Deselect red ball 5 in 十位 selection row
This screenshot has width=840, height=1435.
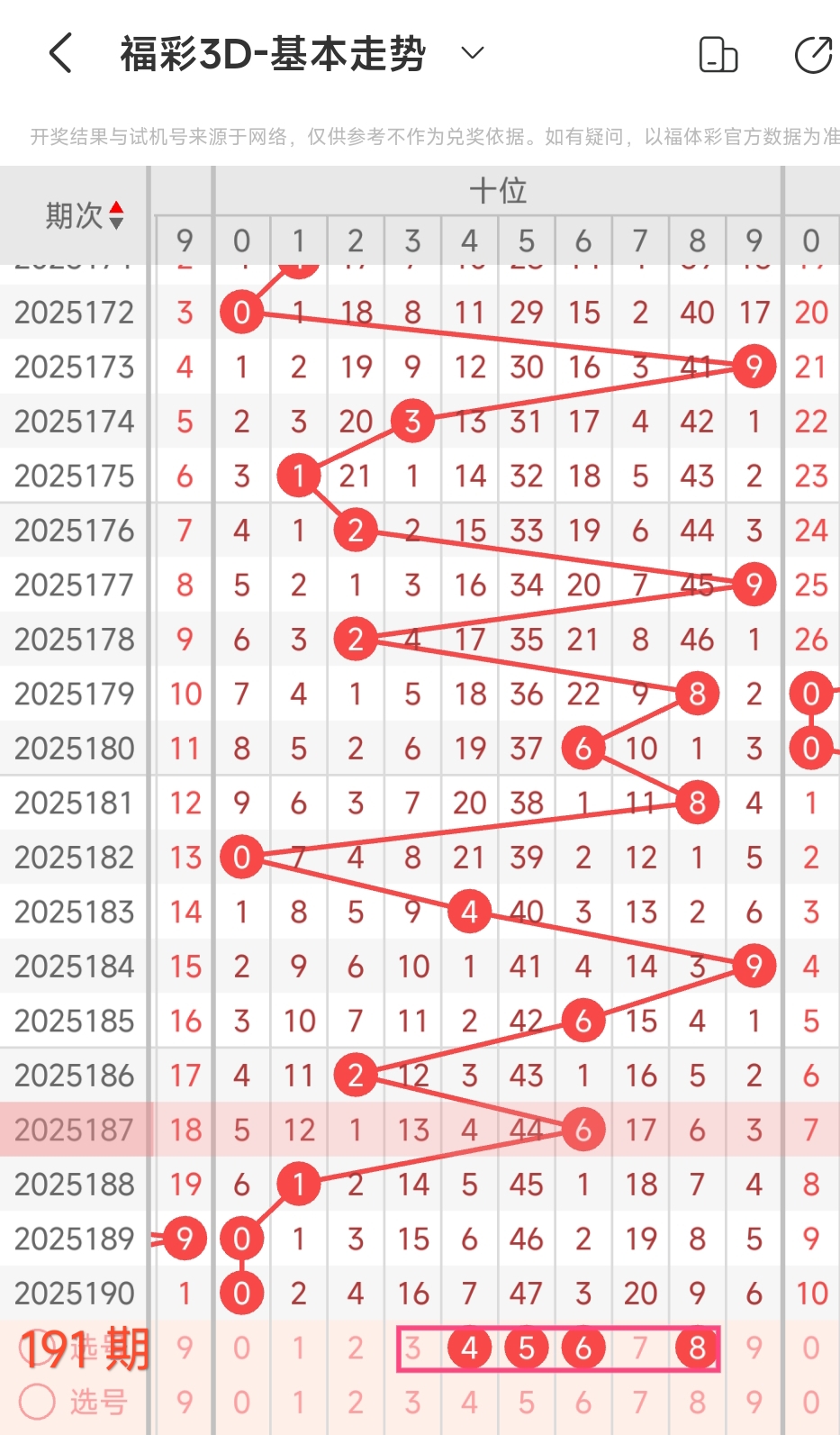527,1348
